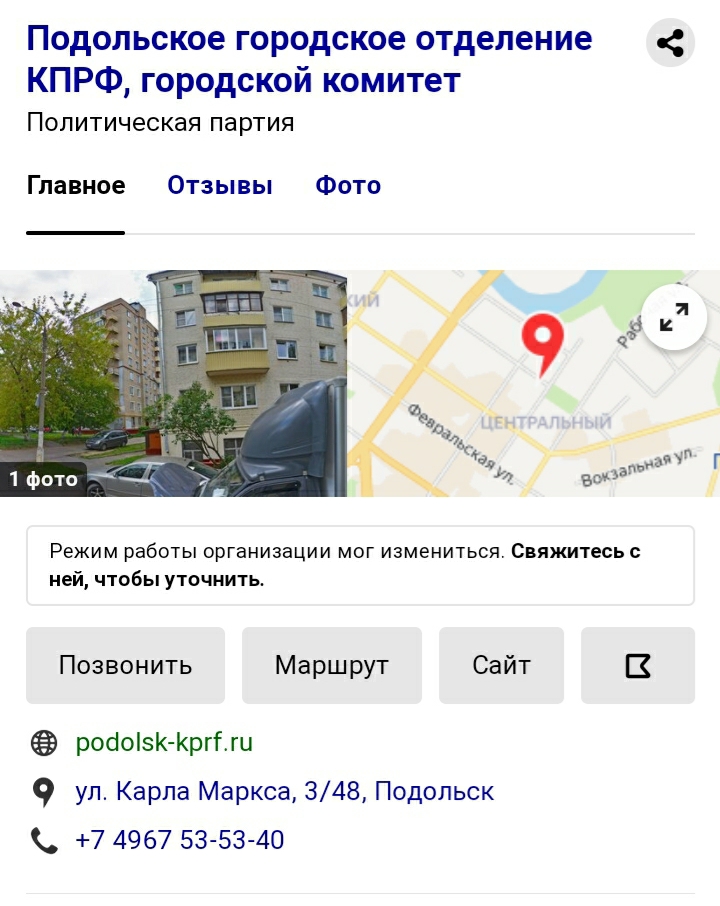Tap Позвонить to call the organization
Viewport: 720px width, 906px height.
[126, 666]
